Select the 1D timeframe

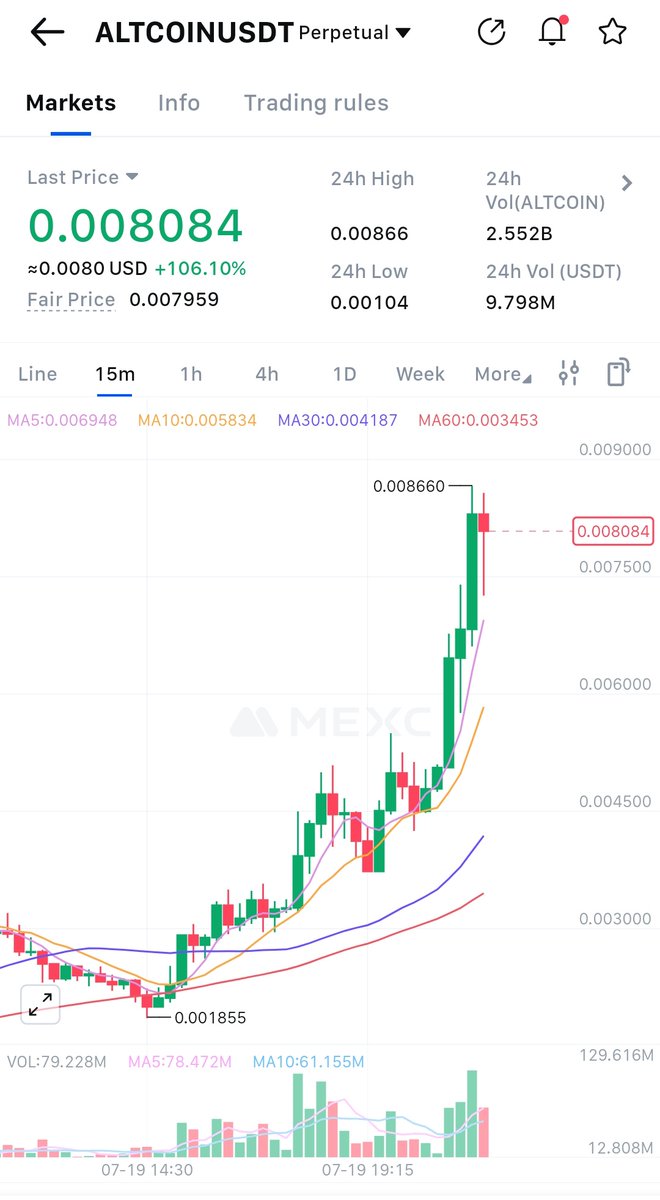click(344, 374)
